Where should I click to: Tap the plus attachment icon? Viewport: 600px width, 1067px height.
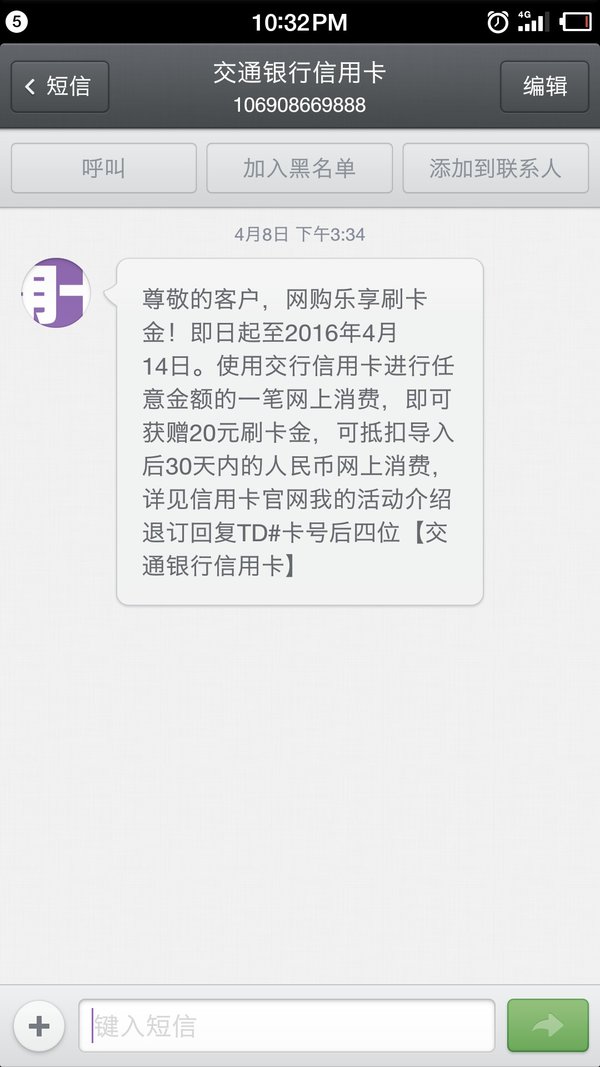tap(39, 1026)
